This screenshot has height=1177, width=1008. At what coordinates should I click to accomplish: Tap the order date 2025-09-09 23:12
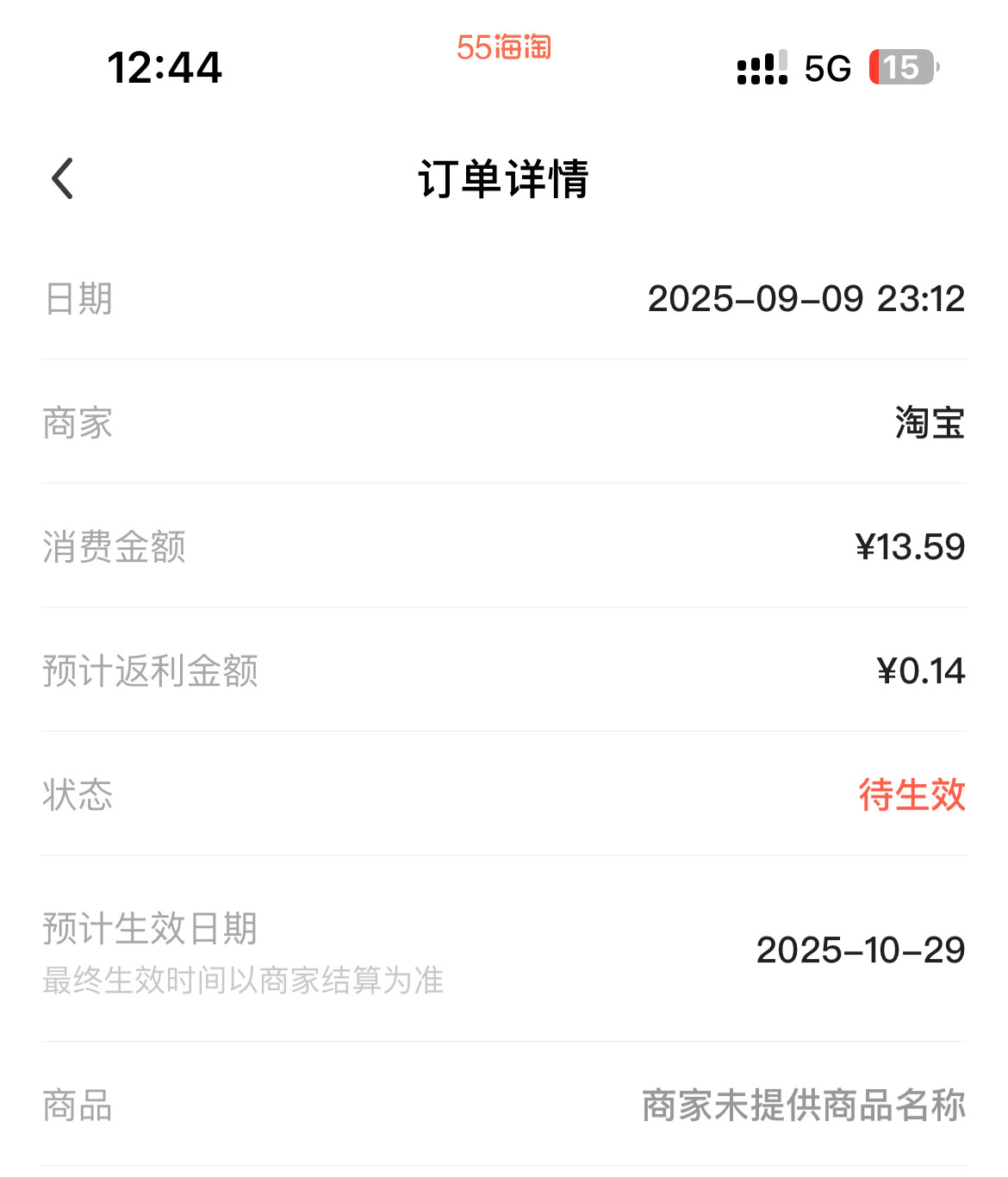pos(808,299)
